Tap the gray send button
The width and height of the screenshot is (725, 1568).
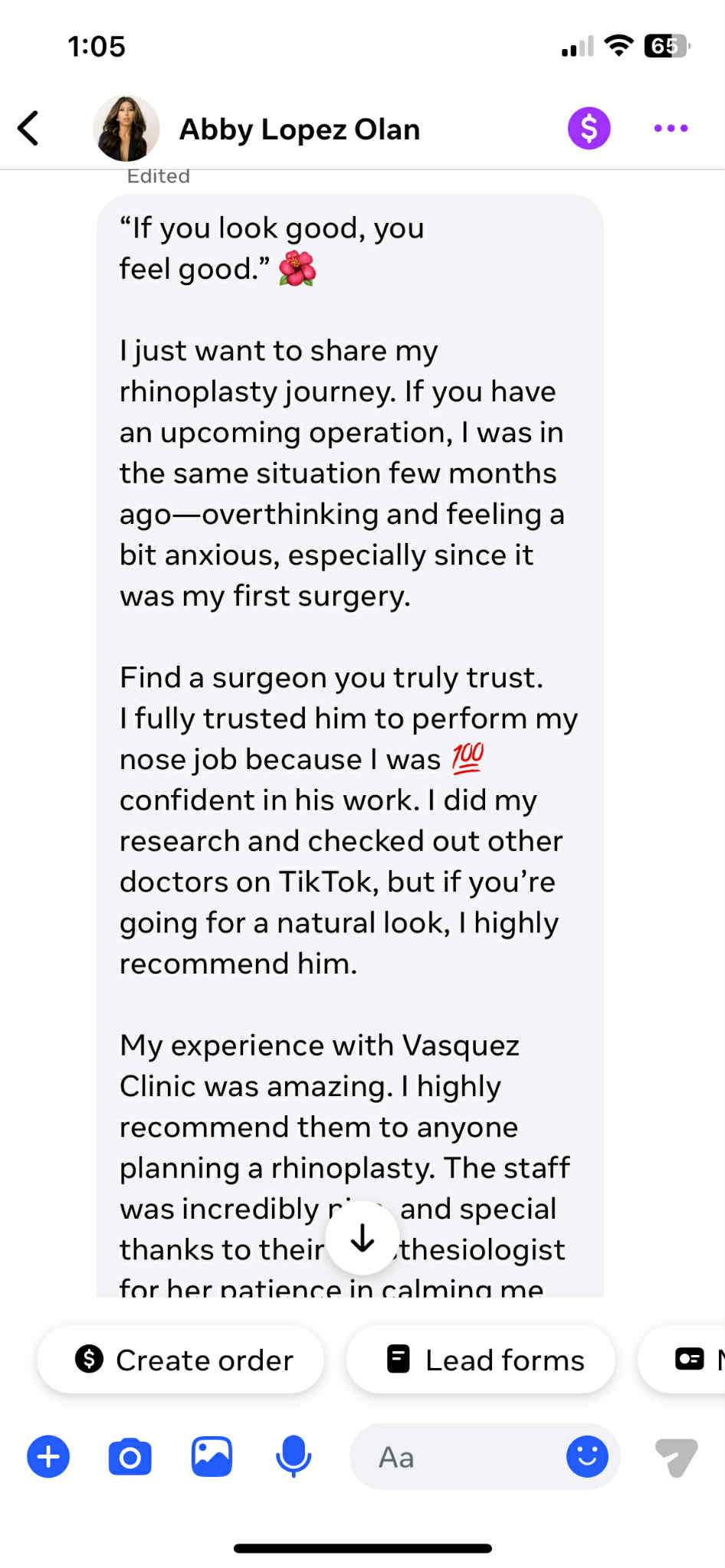[676, 1456]
